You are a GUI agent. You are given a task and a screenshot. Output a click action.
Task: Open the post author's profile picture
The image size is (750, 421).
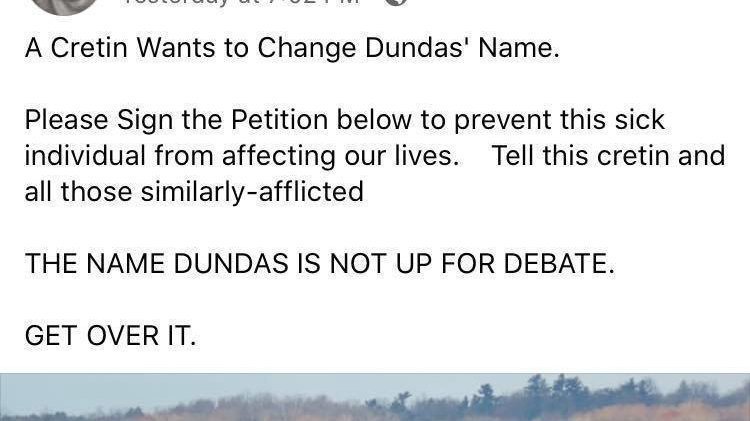pyautogui.click(x=63, y=5)
